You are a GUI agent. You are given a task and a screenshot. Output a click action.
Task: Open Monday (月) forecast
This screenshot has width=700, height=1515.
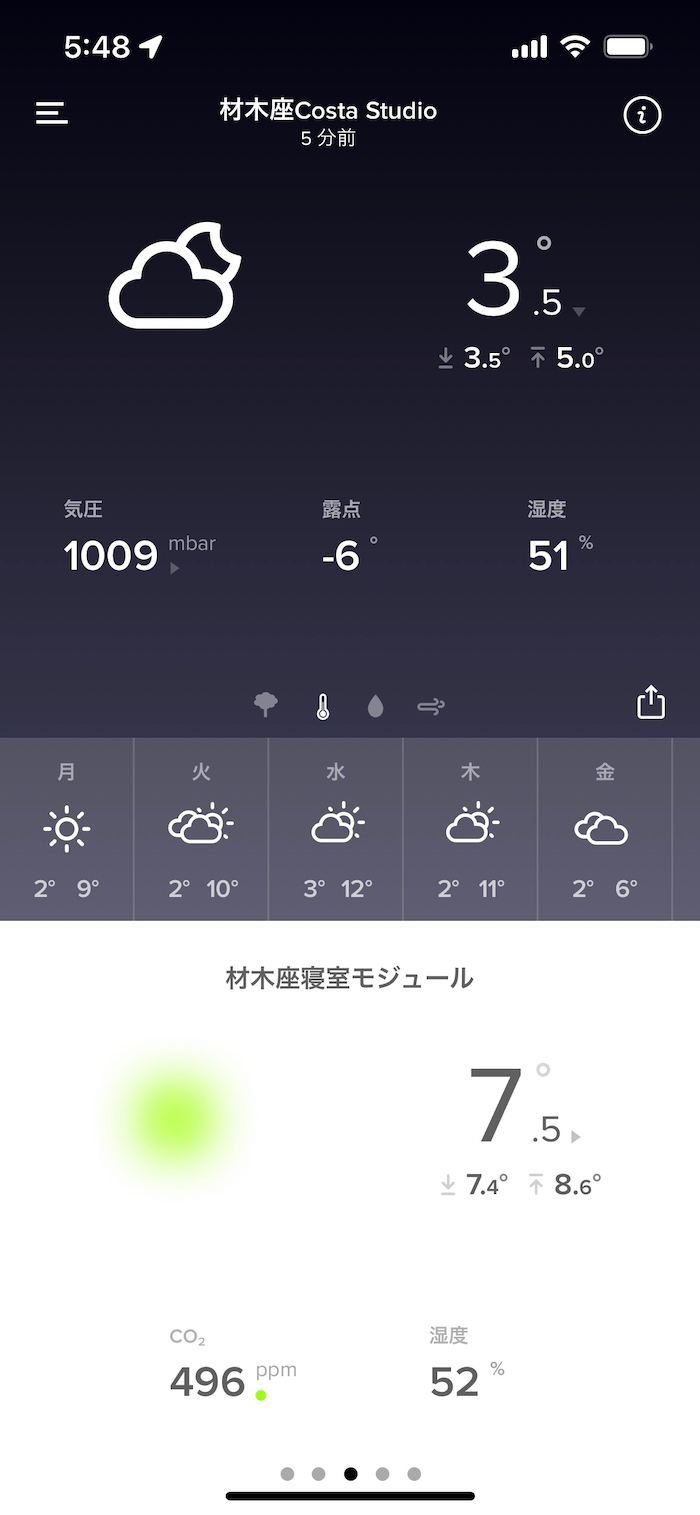click(67, 830)
